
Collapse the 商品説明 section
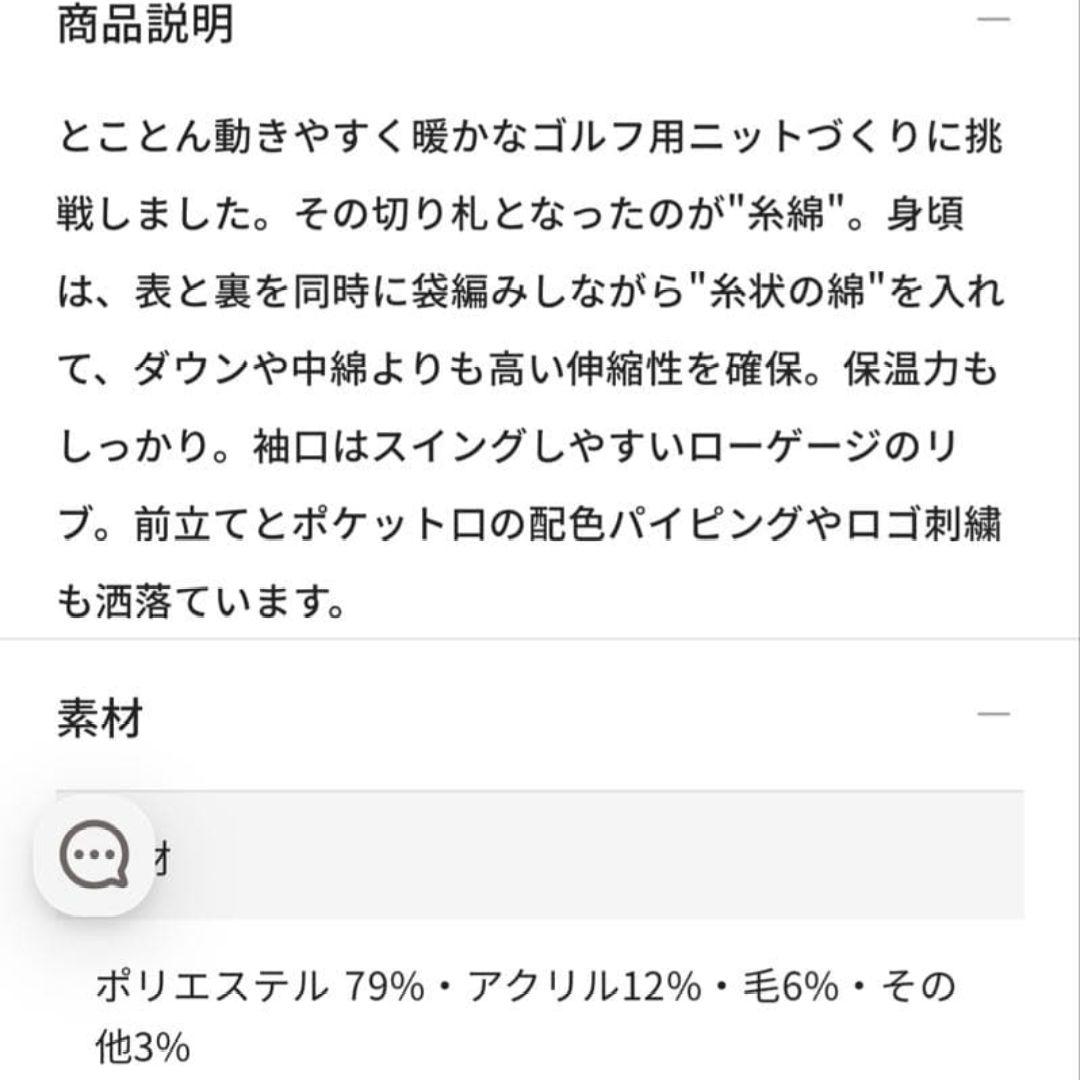click(993, 19)
